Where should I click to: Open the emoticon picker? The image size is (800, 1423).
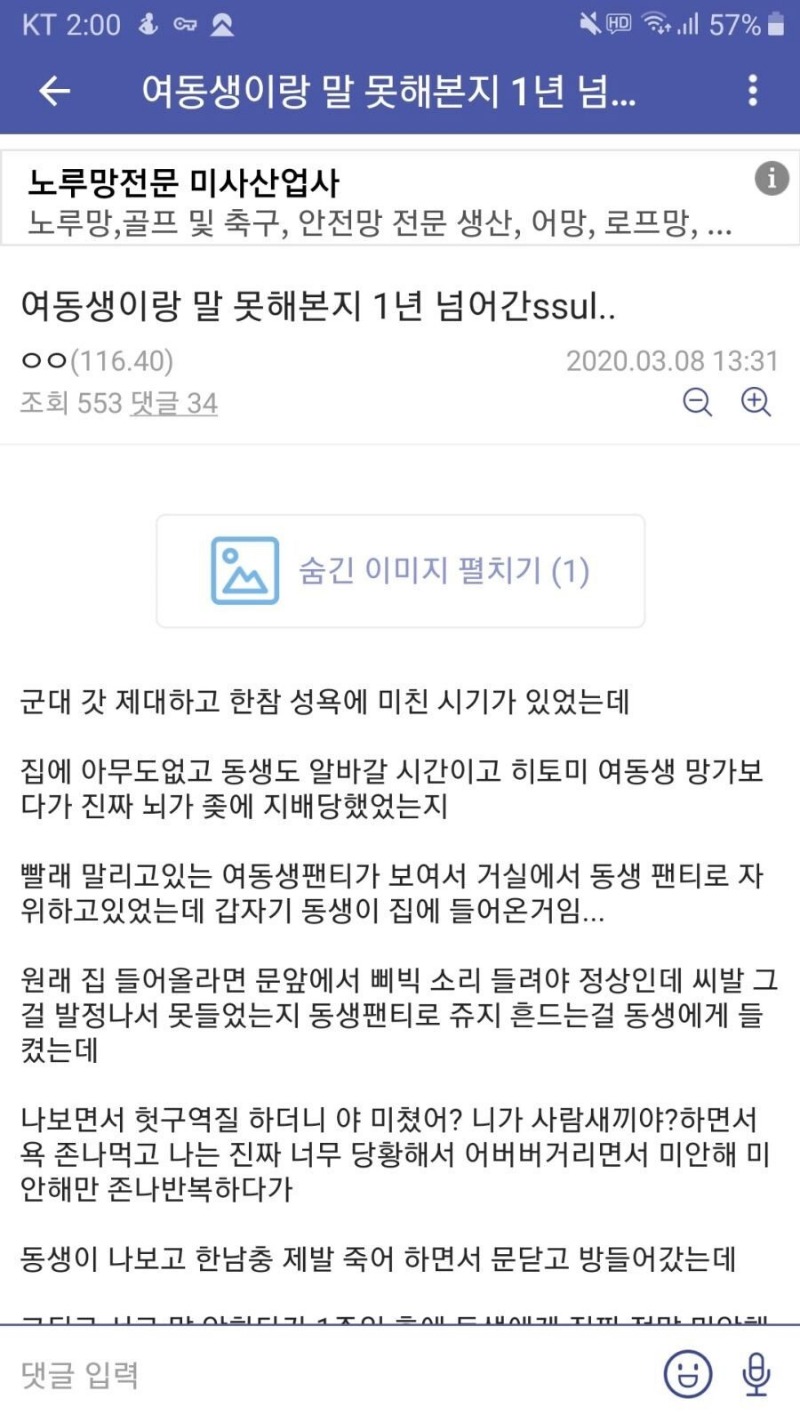pos(688,1375)
